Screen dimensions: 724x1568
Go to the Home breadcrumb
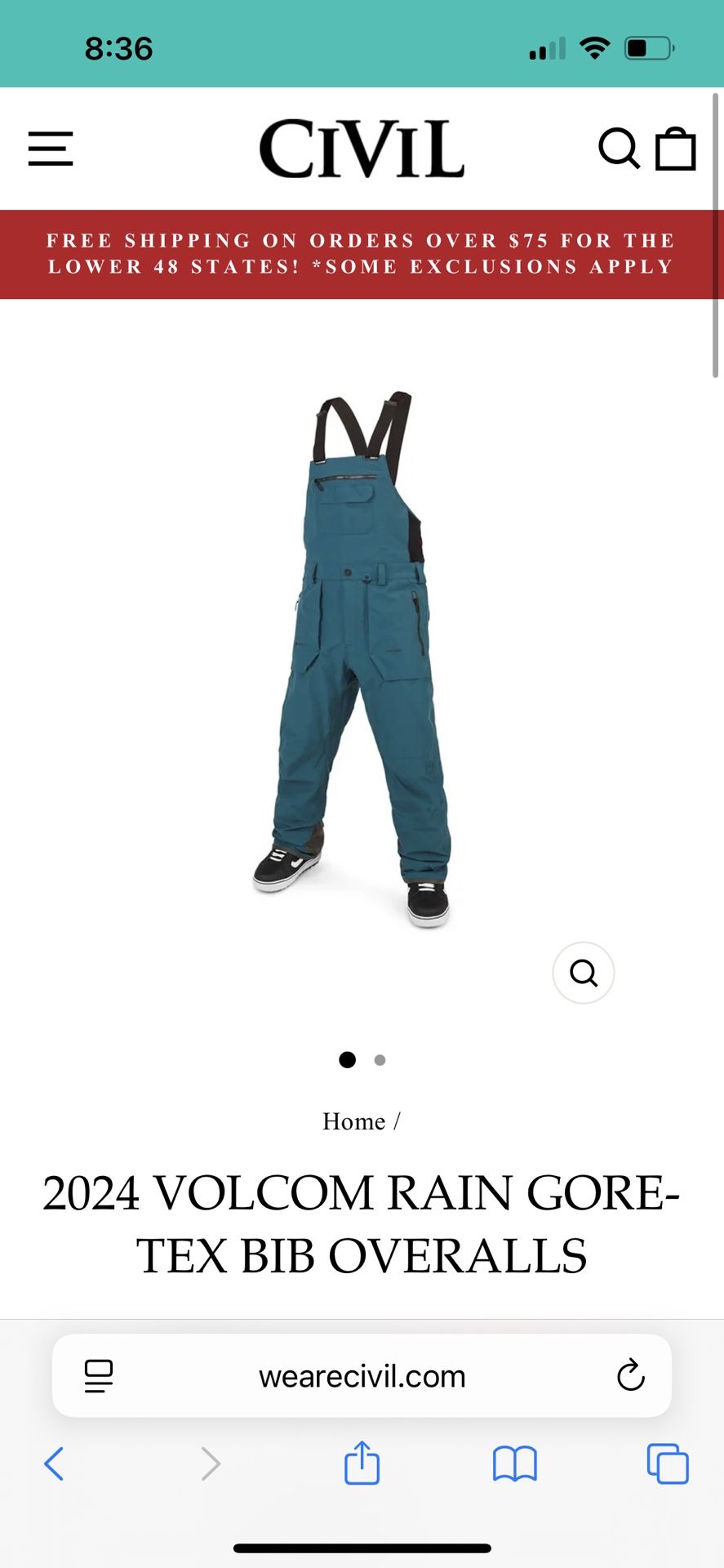pos(353,1121)
